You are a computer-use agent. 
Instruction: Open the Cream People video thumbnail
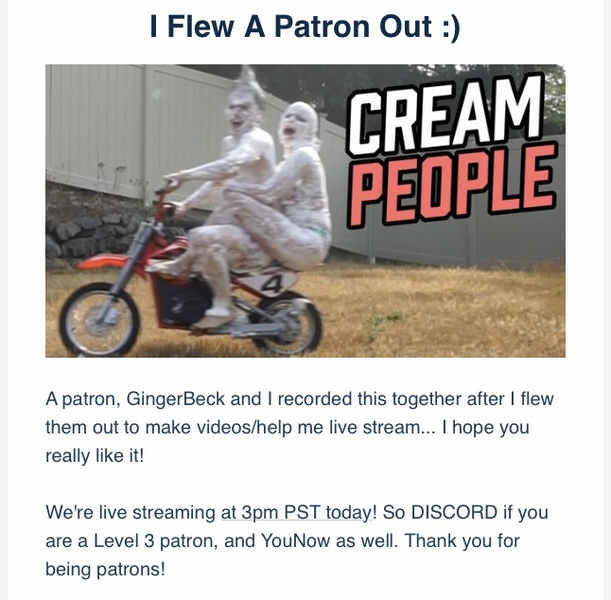click(305, 211)
